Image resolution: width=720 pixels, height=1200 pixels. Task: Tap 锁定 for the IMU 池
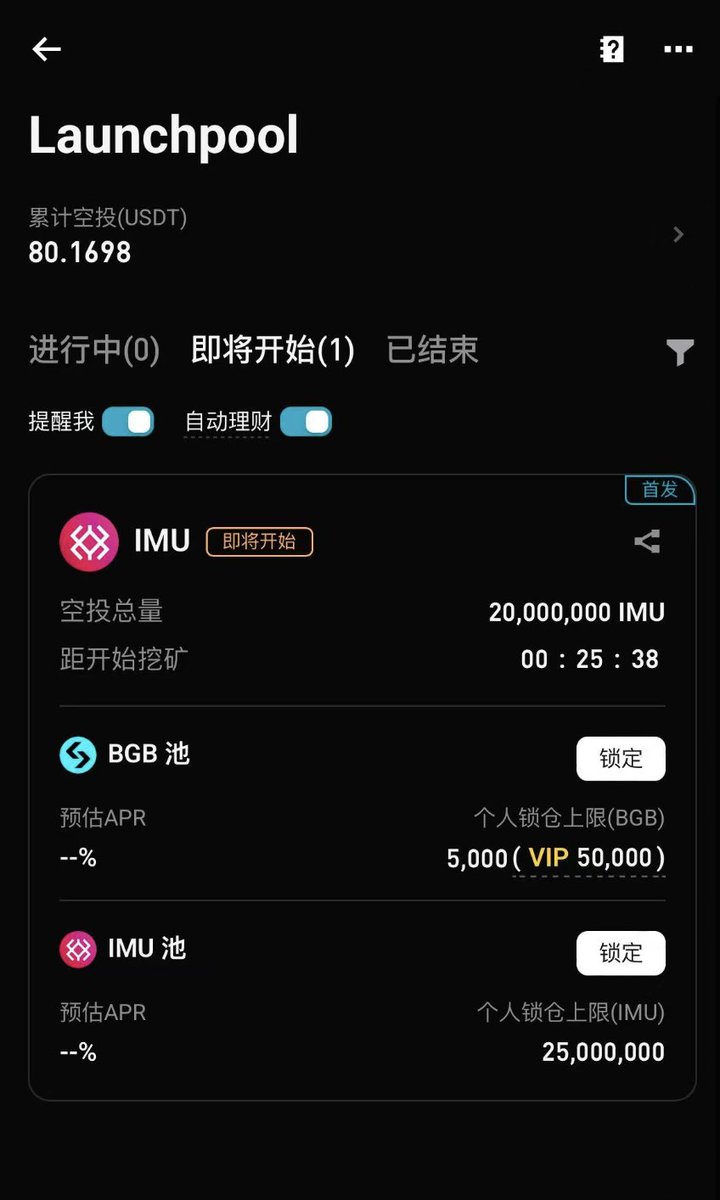point(620,953)
